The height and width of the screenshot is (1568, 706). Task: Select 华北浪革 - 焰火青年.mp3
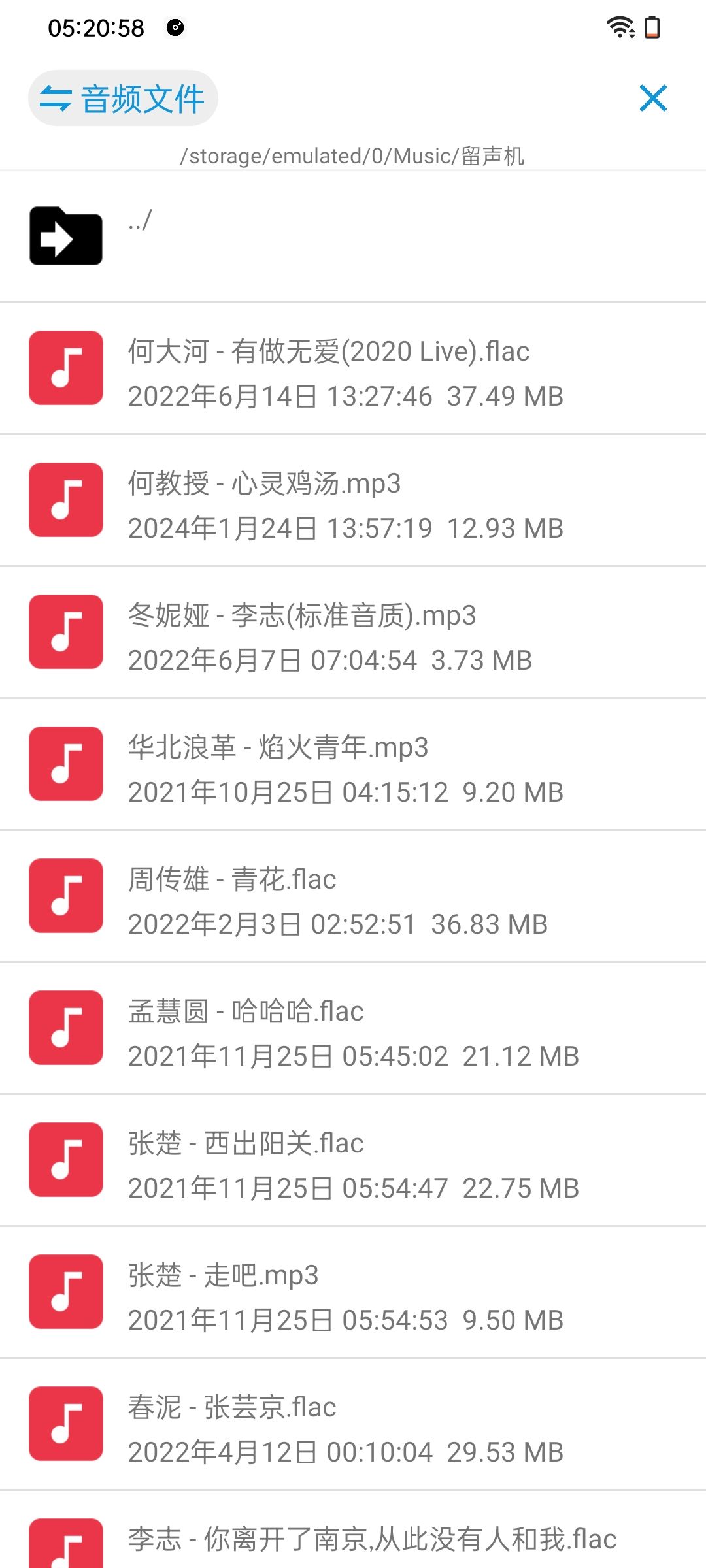353,765
